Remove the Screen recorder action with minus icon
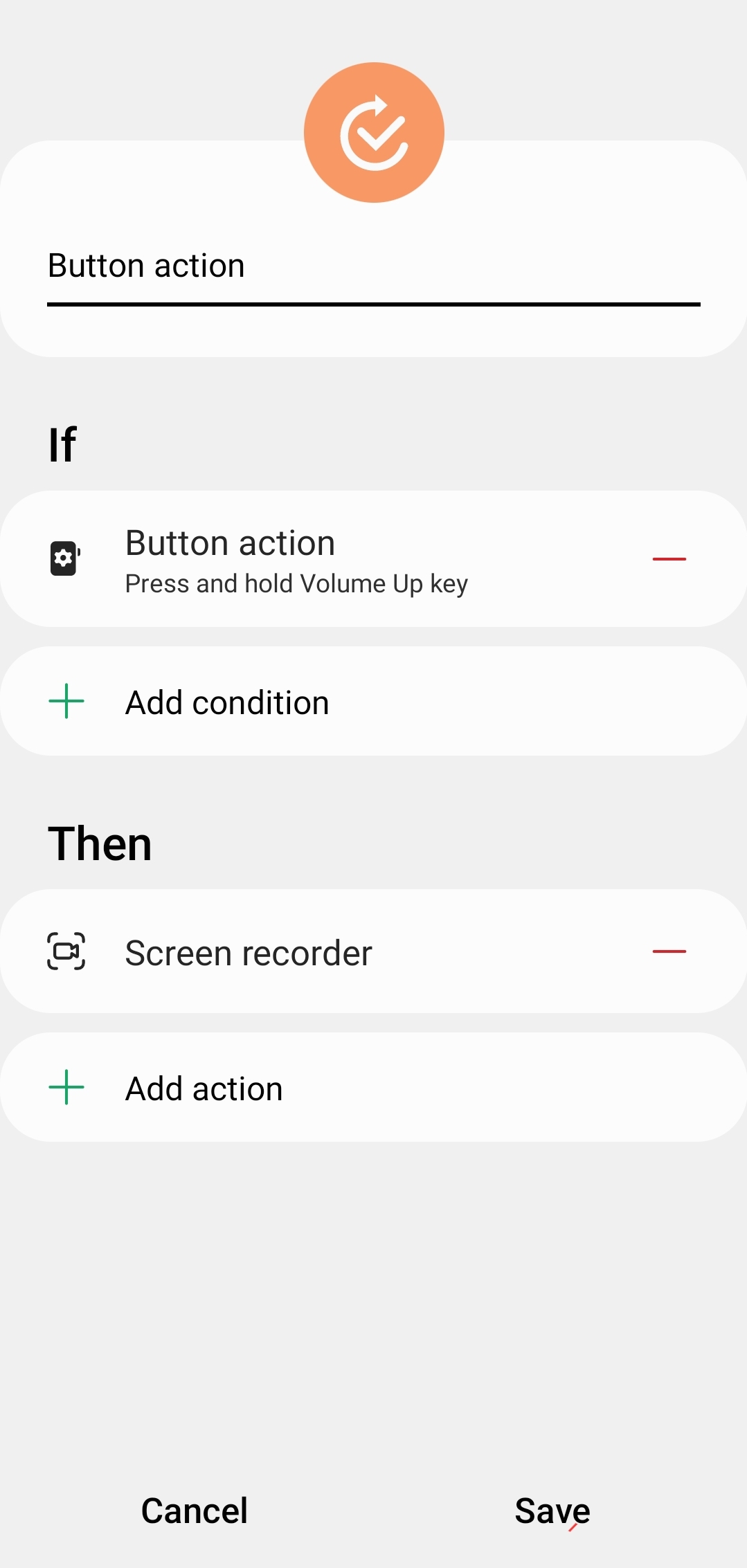Viewport: 747px width, 1568px height. click(x=669, y=951)
